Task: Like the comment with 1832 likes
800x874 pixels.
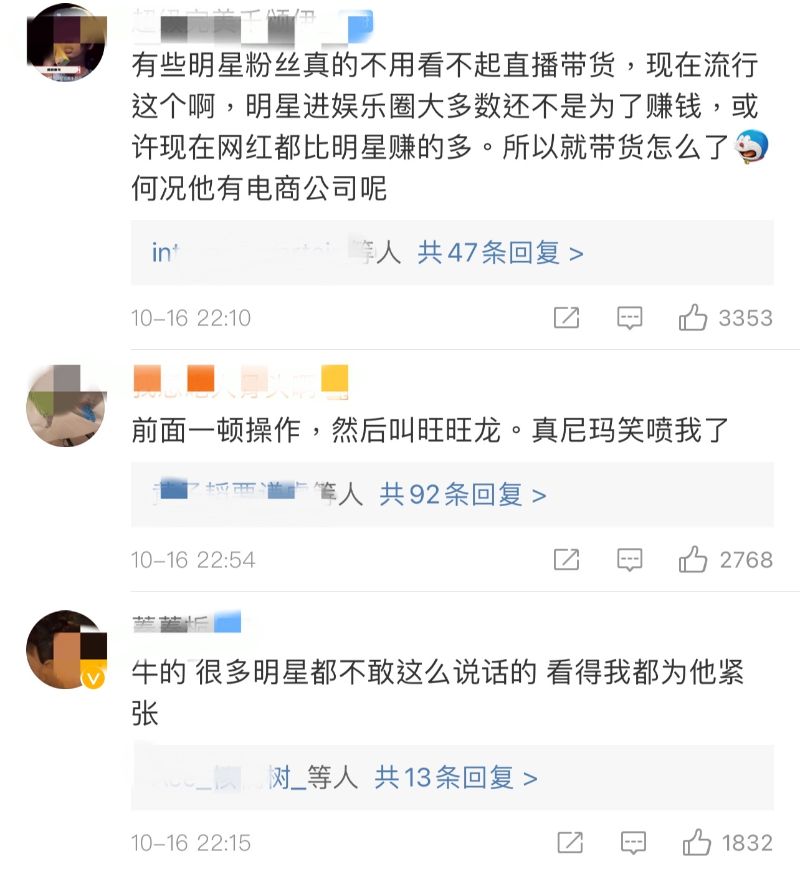Action: [695, 843]
